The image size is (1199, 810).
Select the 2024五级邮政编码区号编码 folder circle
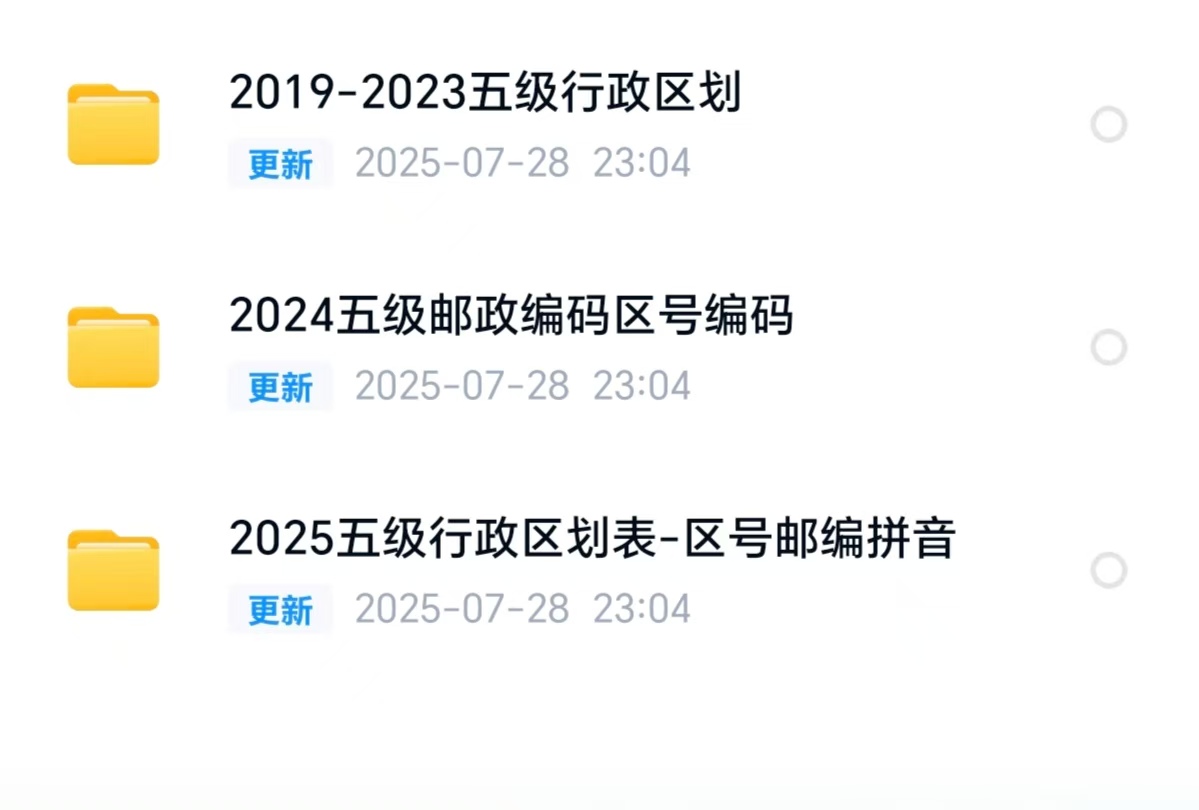1108,348
